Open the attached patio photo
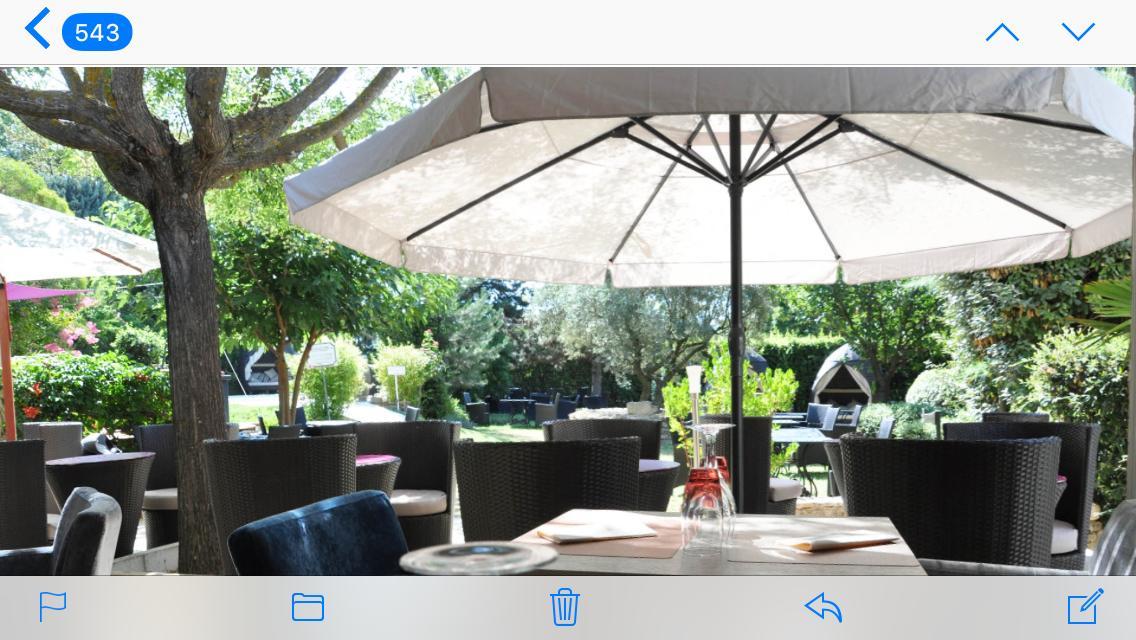This screenshot has height=640, width=1136. (568, 320)
